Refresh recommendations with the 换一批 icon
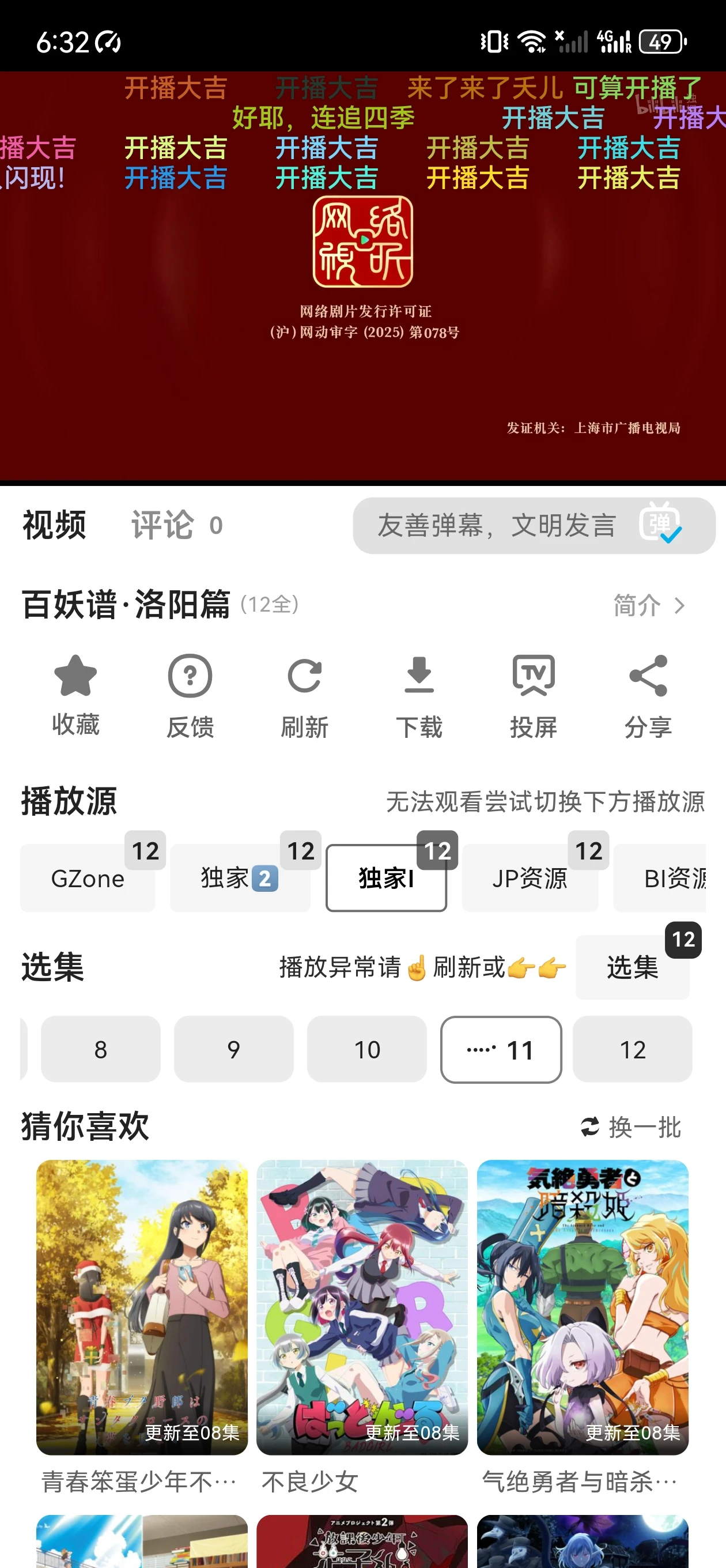The height and width of the screenshot is (1568, 726). pyautogui.click(x=592, y=1126)
